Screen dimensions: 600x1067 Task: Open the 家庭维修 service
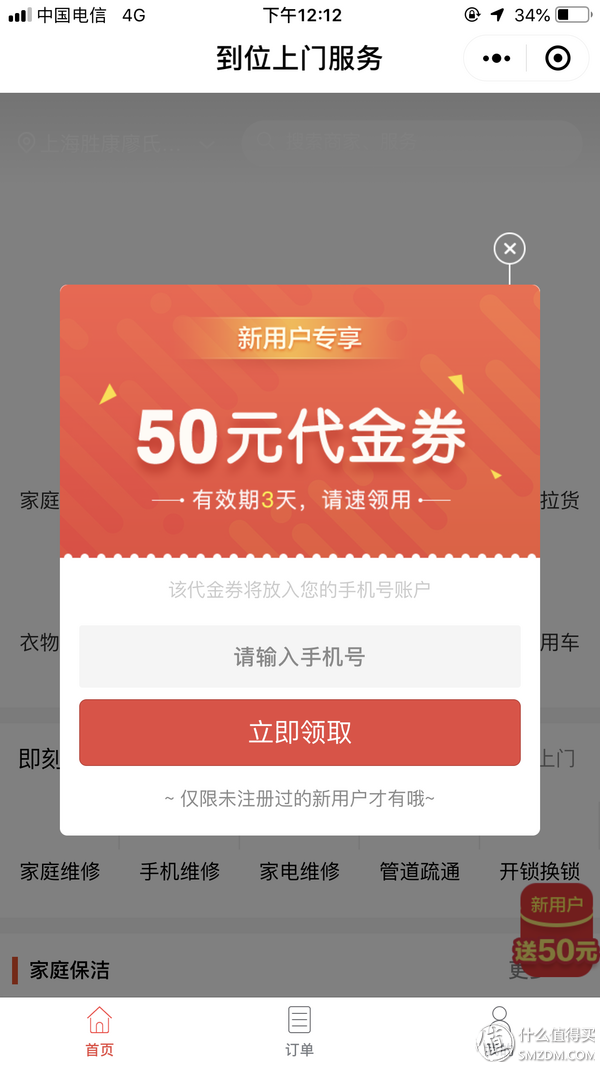(60, 871)
